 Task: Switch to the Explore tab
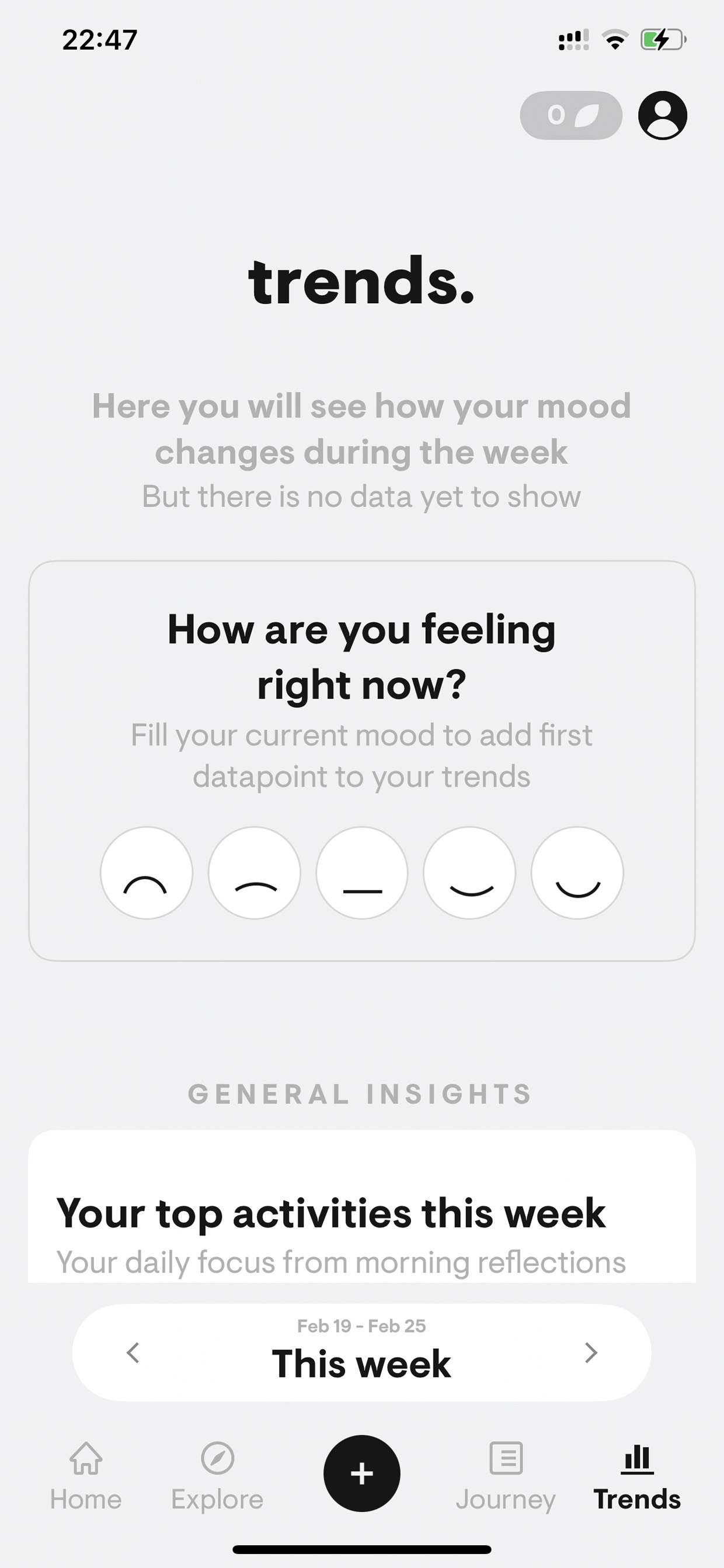[217, 1476]
